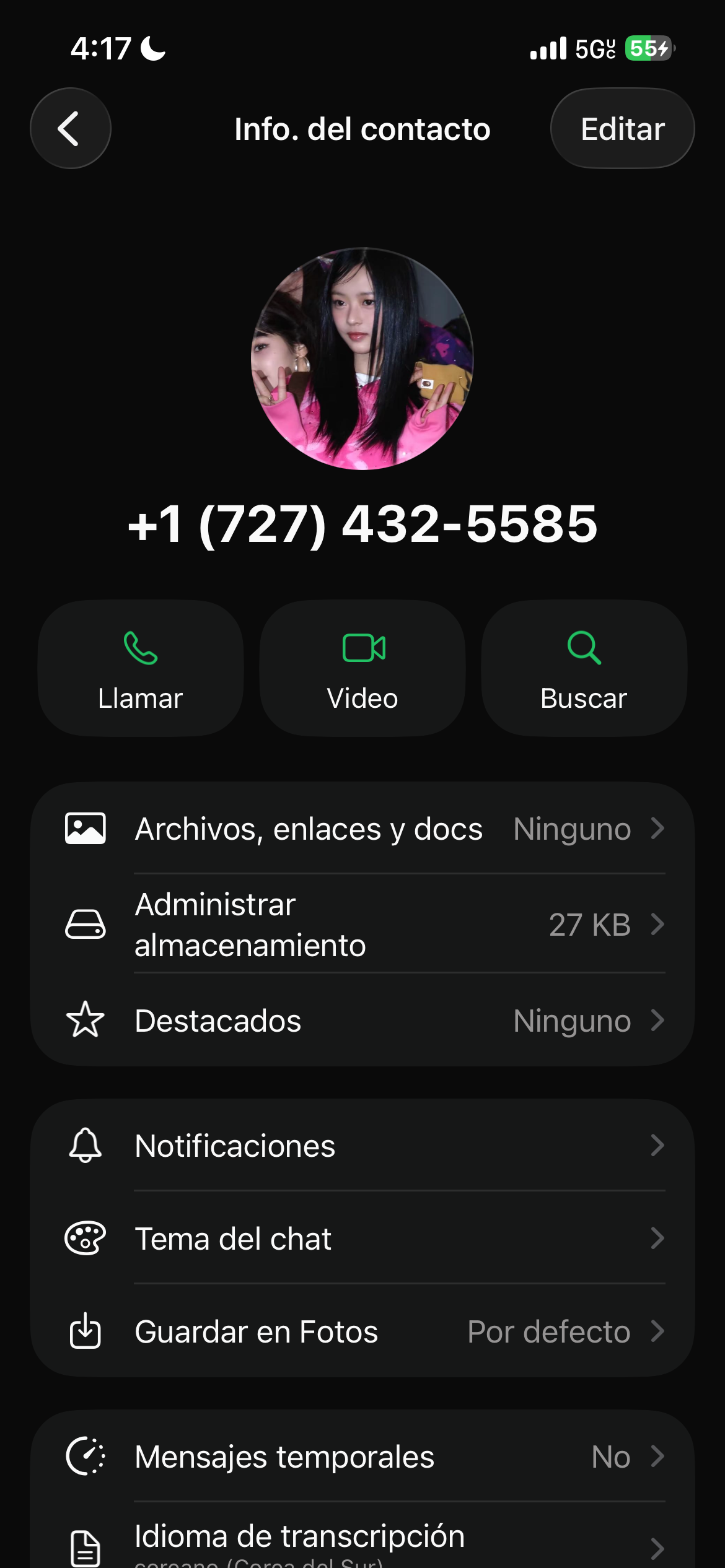This screenshot has height=1568, width=725.
Task: Open Mensajes temporales setting
Action: 362,1457
